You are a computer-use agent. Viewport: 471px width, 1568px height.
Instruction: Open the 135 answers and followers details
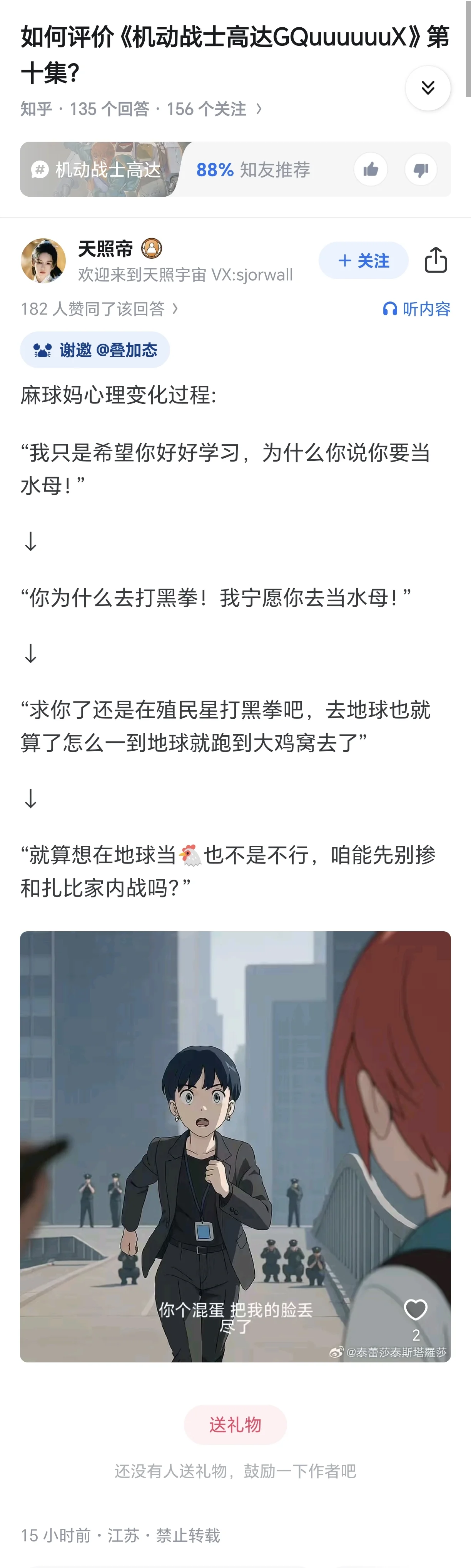[x=141, y=109]
